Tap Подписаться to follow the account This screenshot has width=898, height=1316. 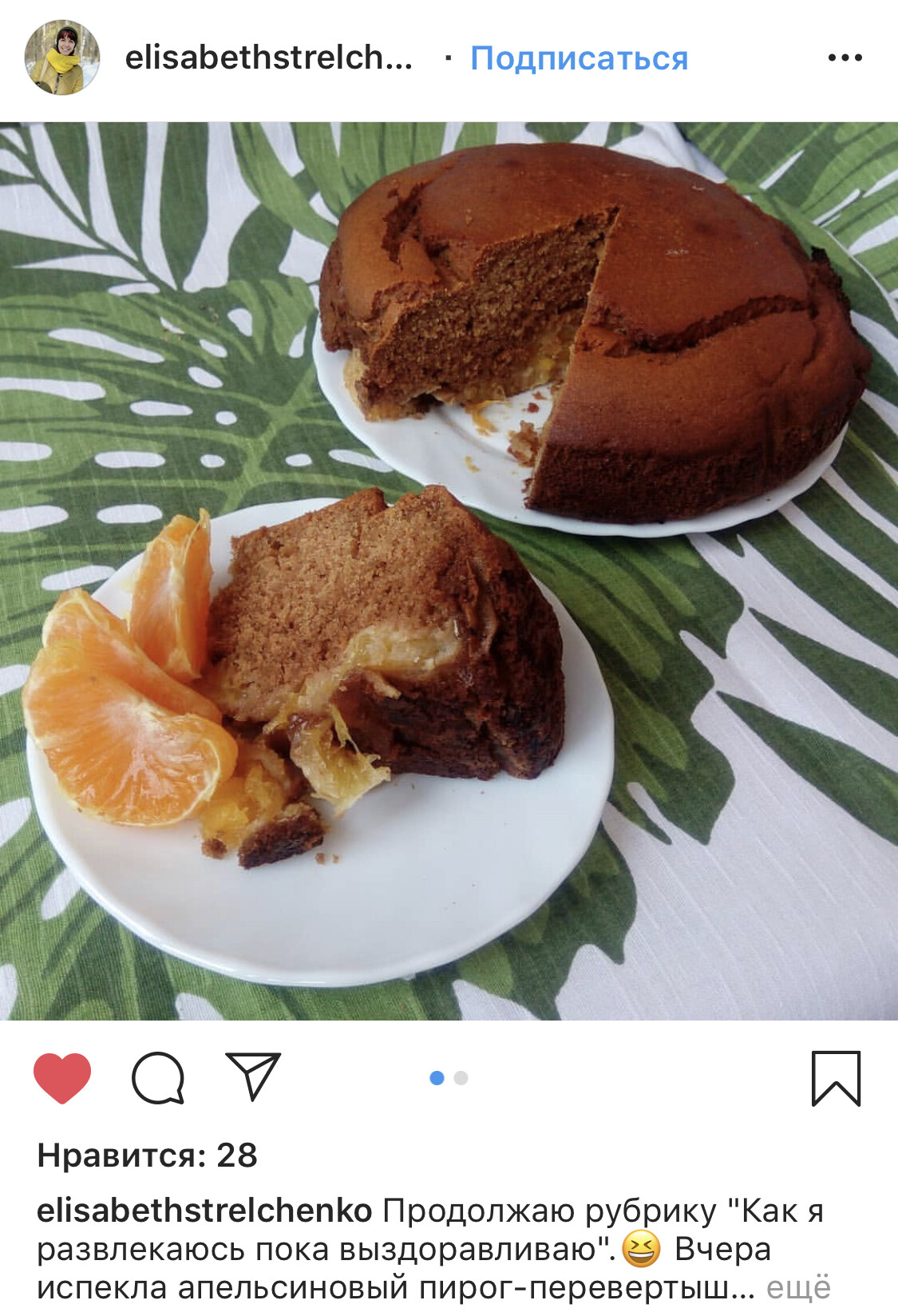click(x=579, y=58)
